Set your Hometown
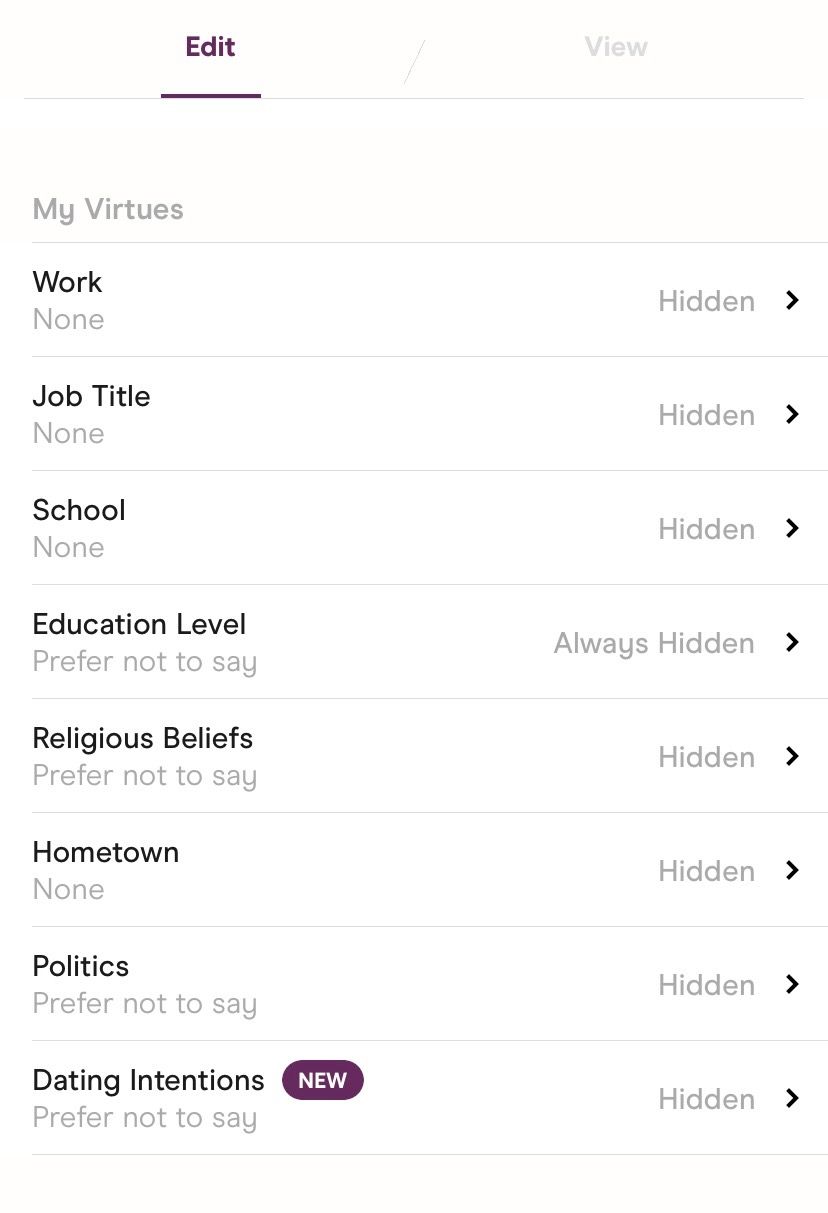828x1213 pixels. [x=416, y=870]
